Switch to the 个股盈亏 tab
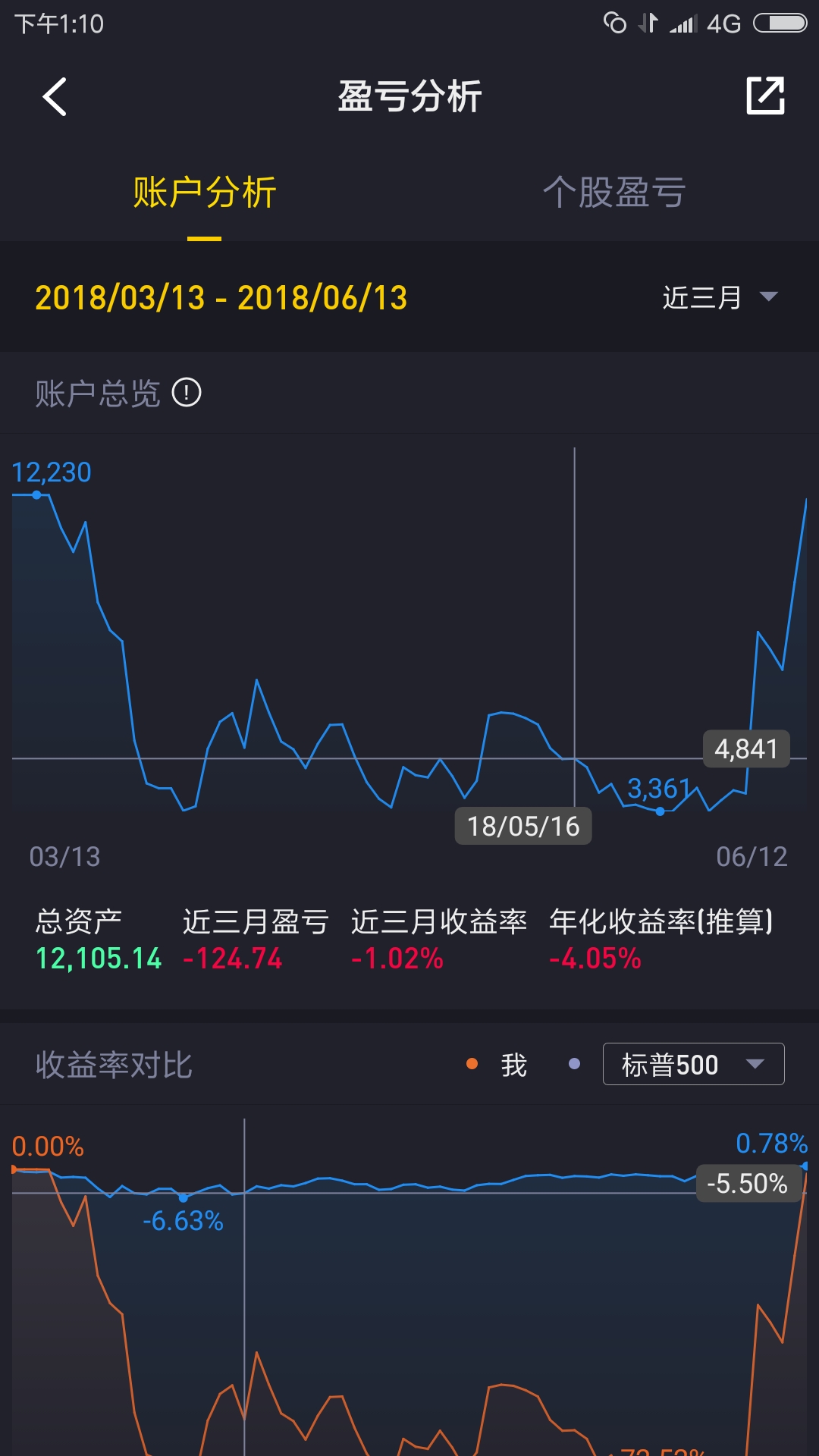Image resolution: width=819 pixels, height=1456 pixels. [x=614, y=192]
